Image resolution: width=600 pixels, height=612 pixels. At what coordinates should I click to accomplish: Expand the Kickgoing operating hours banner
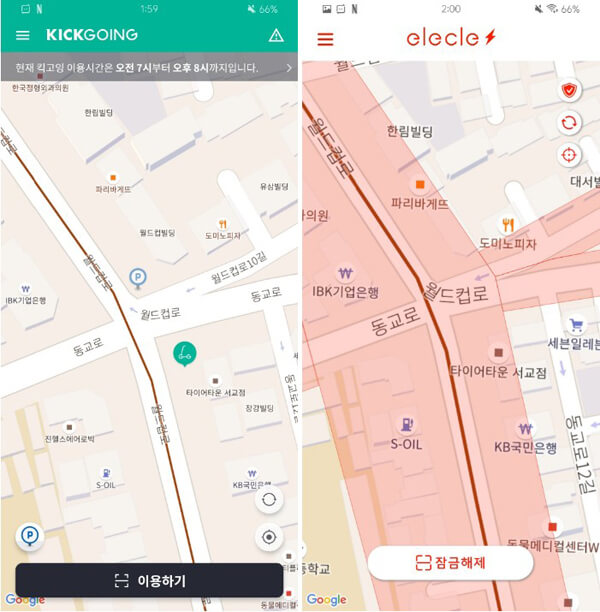click(289, 68)
